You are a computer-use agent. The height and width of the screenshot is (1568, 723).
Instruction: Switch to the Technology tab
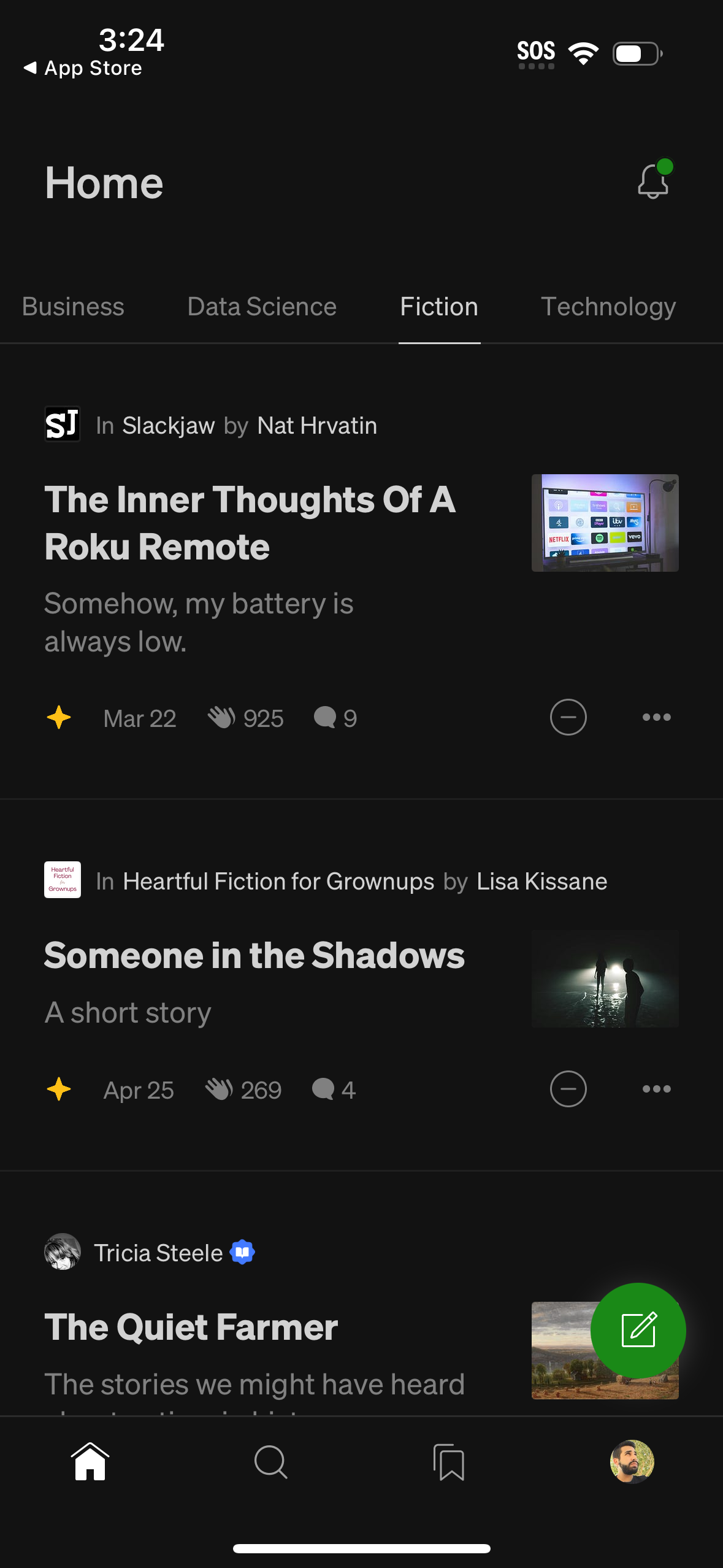point(608,306)
